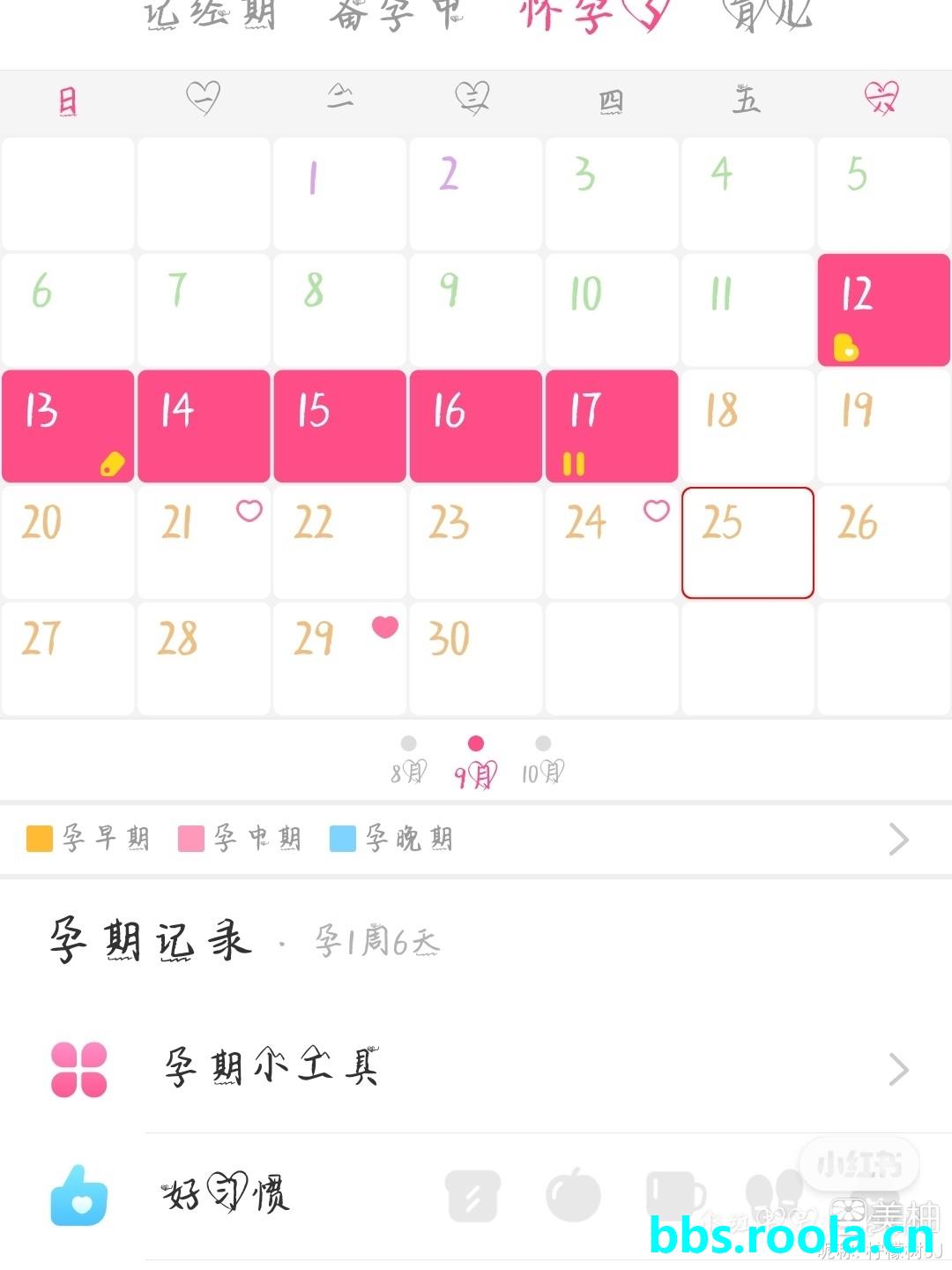Tap calendar day 25
952x1270 pixels.
(x=747, y=543)
